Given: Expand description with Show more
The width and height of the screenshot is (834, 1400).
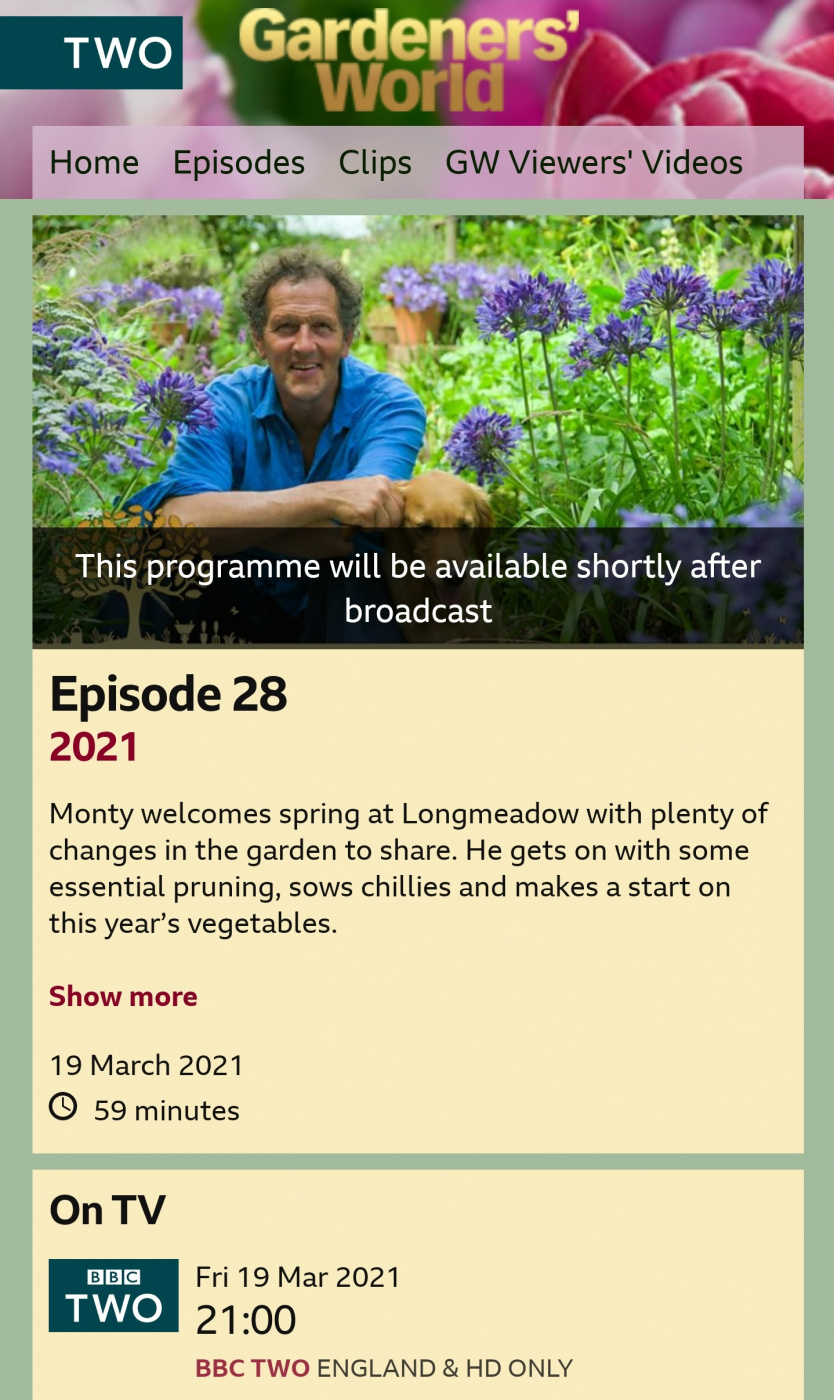Looking at the screenshot, I should pos(123,996).
